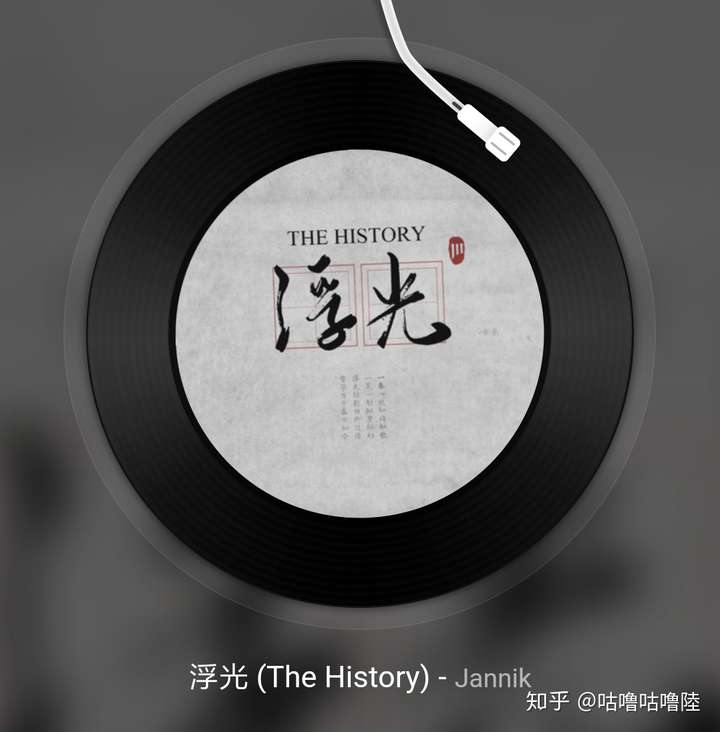Screen dimensions: 720x732
Task: Open artist details by tapping Jannik
Action: tap(493, 678)
